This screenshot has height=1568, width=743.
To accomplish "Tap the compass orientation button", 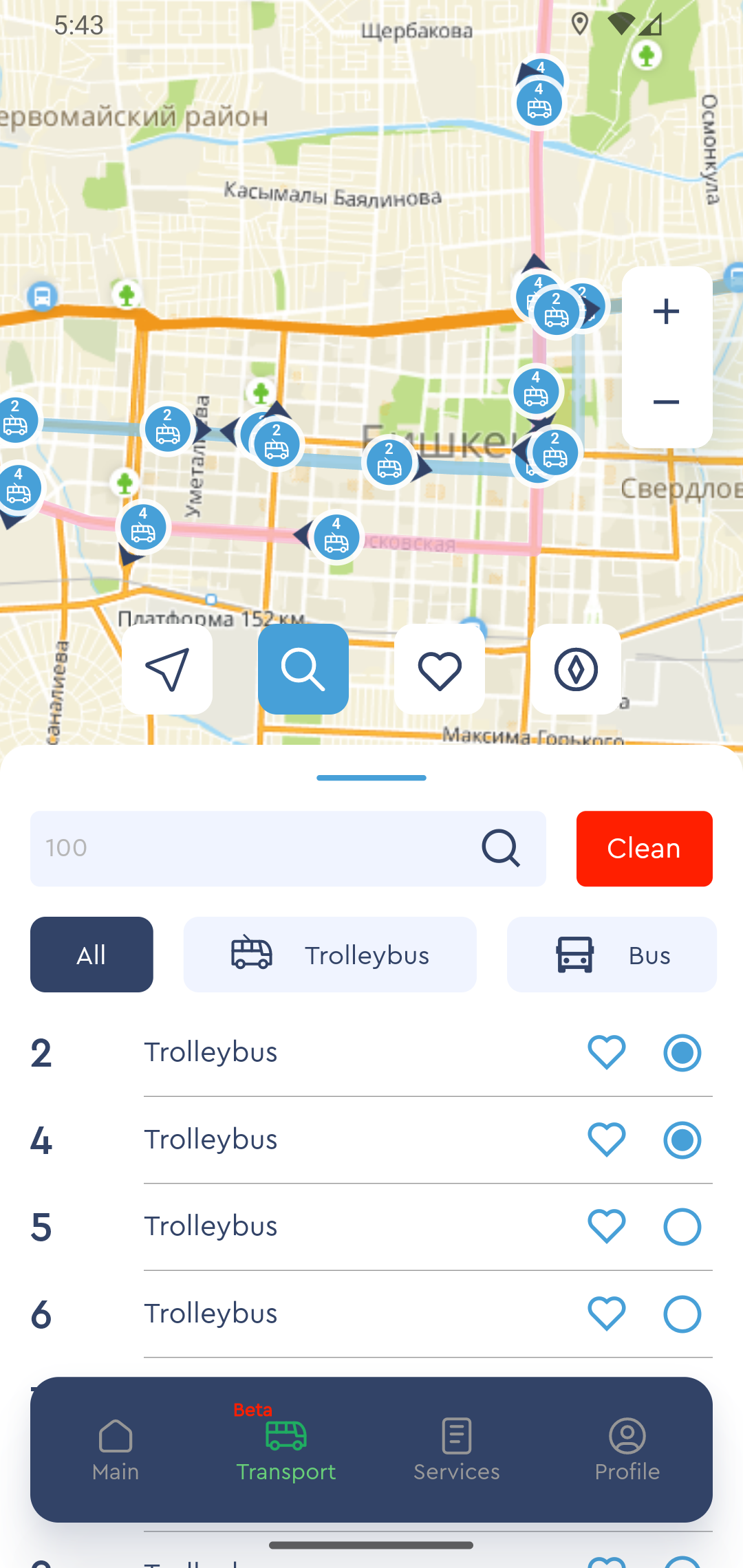I will coord(576,669).
